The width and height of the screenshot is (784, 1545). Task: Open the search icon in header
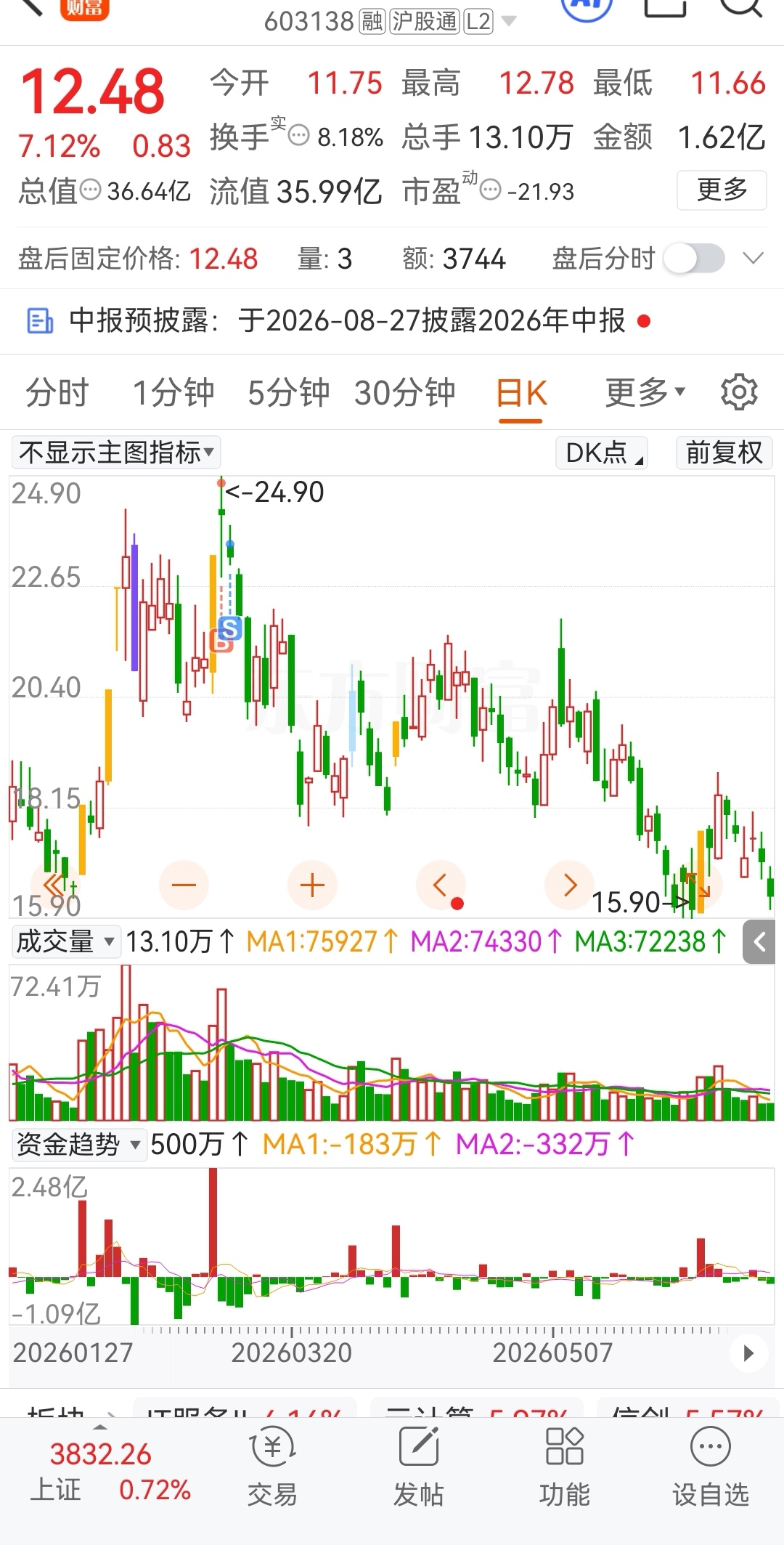coord(740,7)
